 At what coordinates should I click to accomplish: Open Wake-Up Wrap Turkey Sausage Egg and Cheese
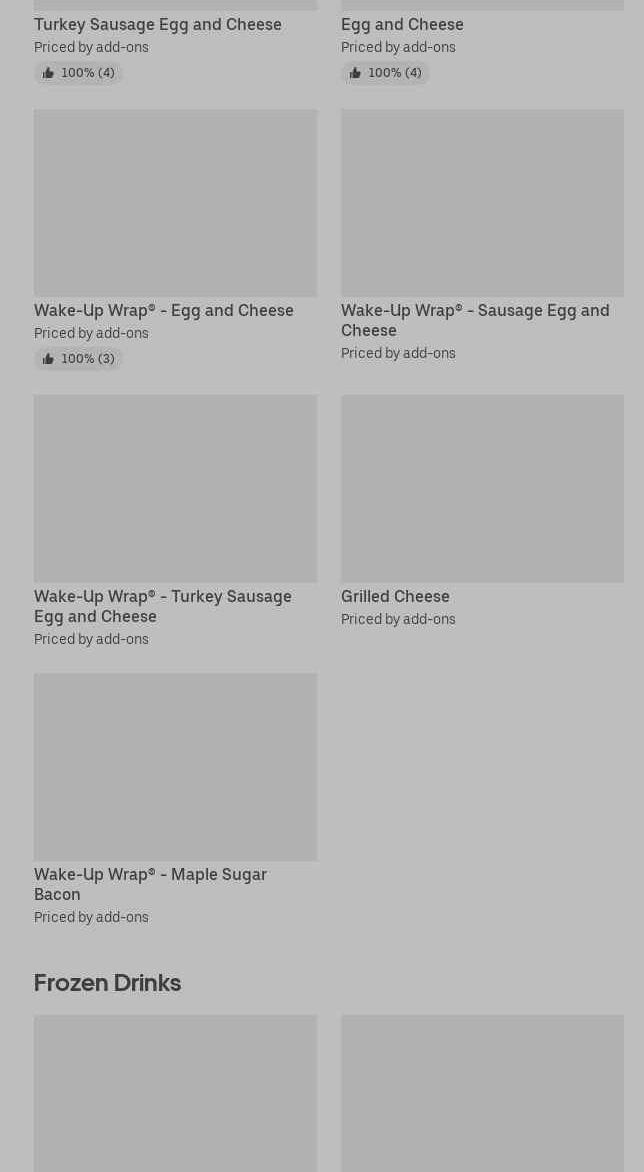[x=175, y=489]
